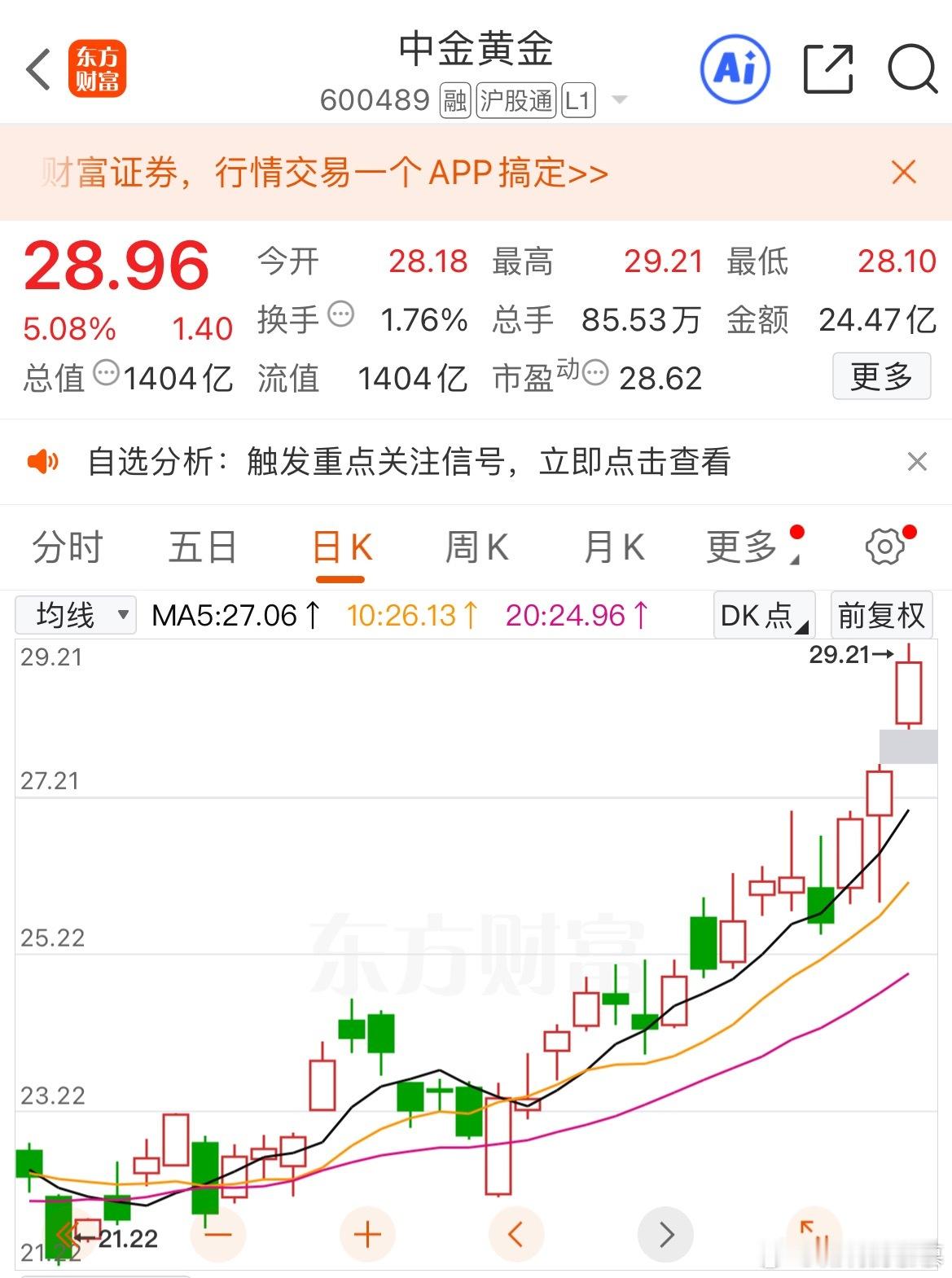This screenshot has width=952, height=1278.
Task: Select the 周K chart tab
Action: point(476,547)
